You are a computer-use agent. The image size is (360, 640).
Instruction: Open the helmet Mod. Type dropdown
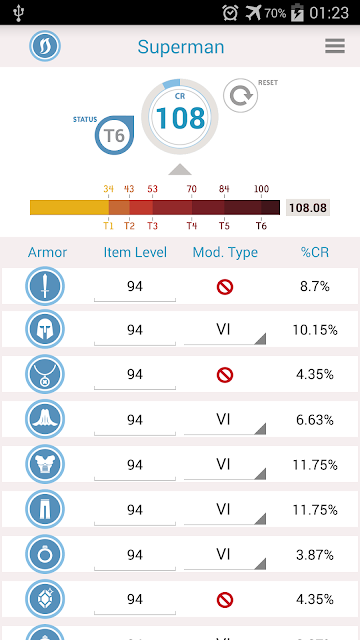pyautogui.click(x=225, y=330)
